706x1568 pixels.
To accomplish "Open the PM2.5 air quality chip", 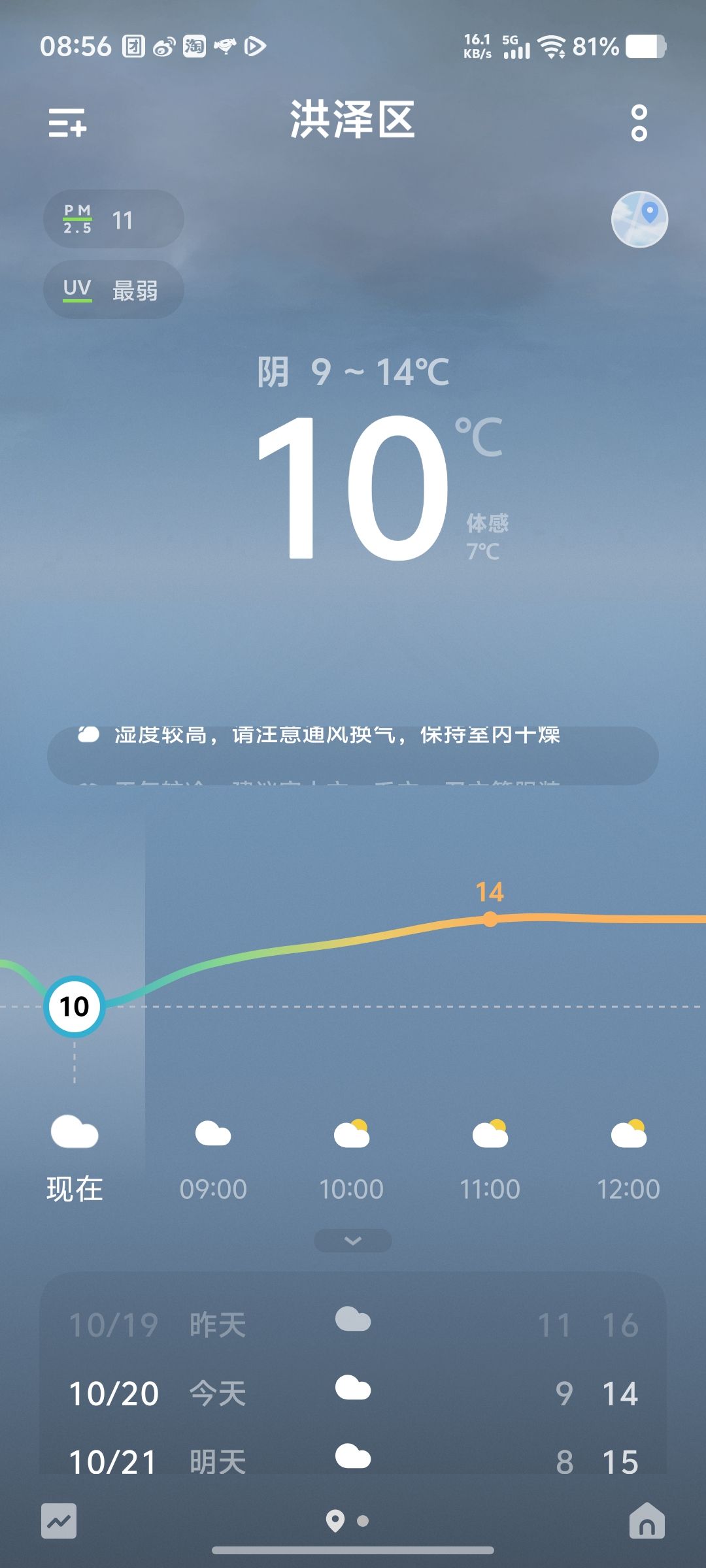I will (113, 220).
